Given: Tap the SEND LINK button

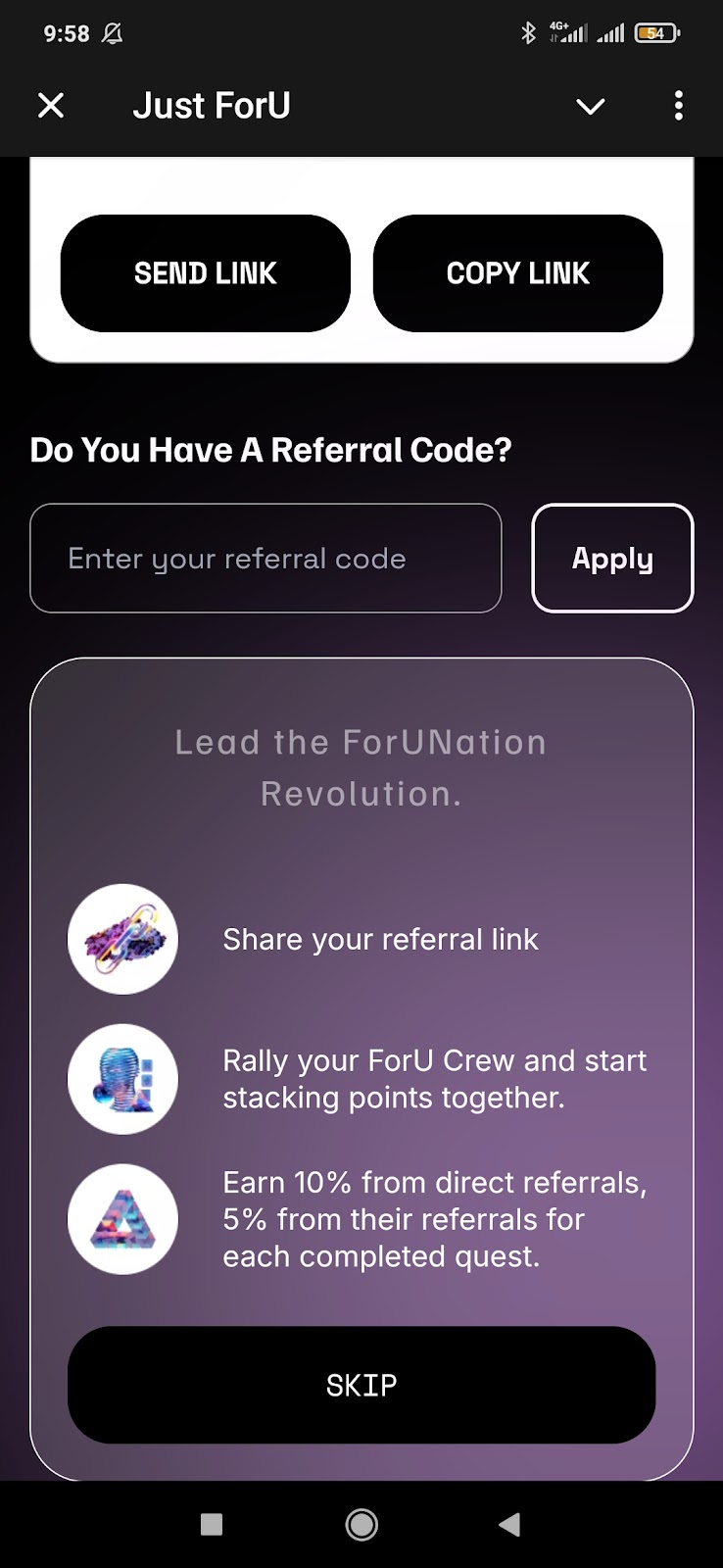Looking at the screenshot, I should click(x=206, y=273).
